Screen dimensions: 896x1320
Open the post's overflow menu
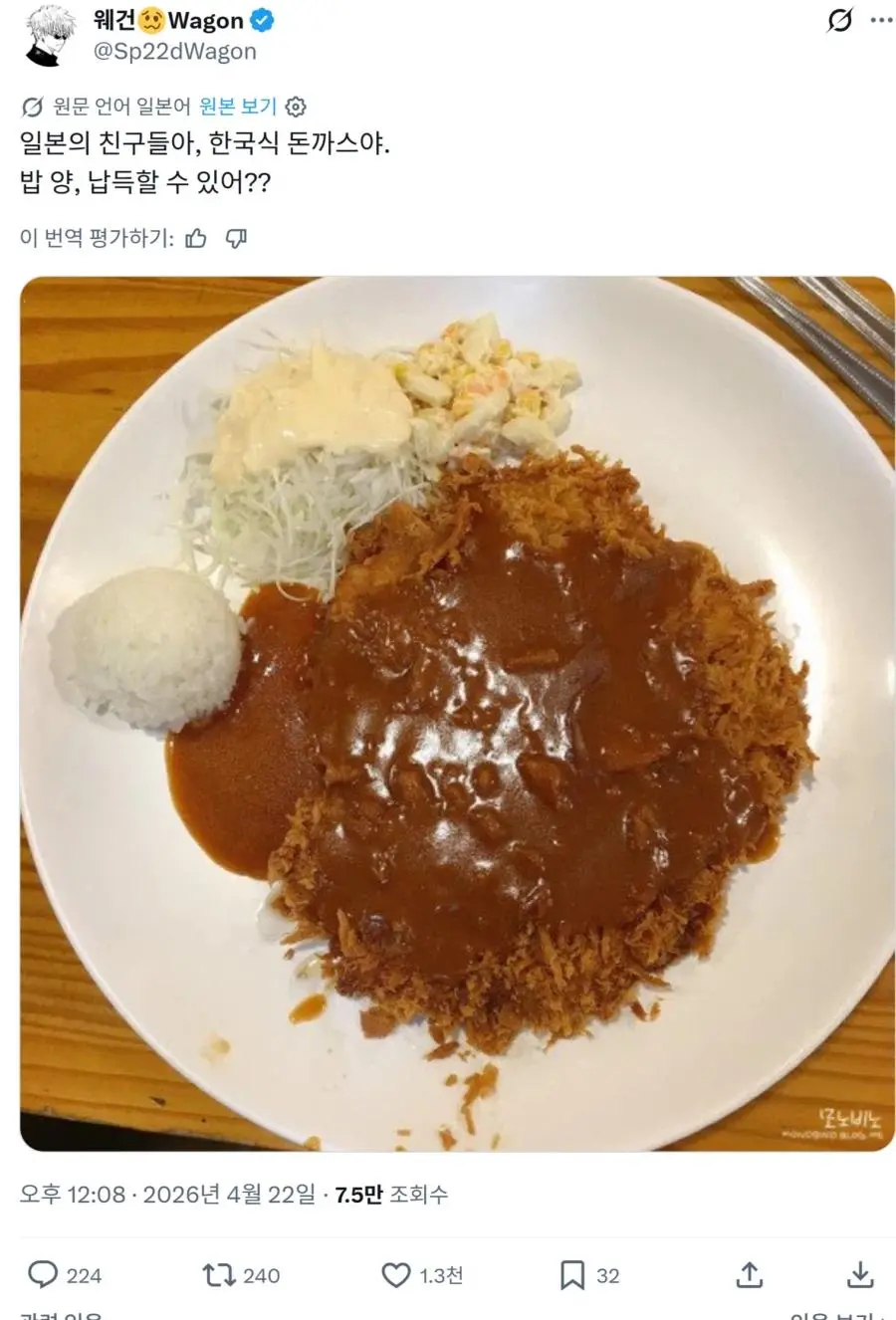tap(881, 20)
